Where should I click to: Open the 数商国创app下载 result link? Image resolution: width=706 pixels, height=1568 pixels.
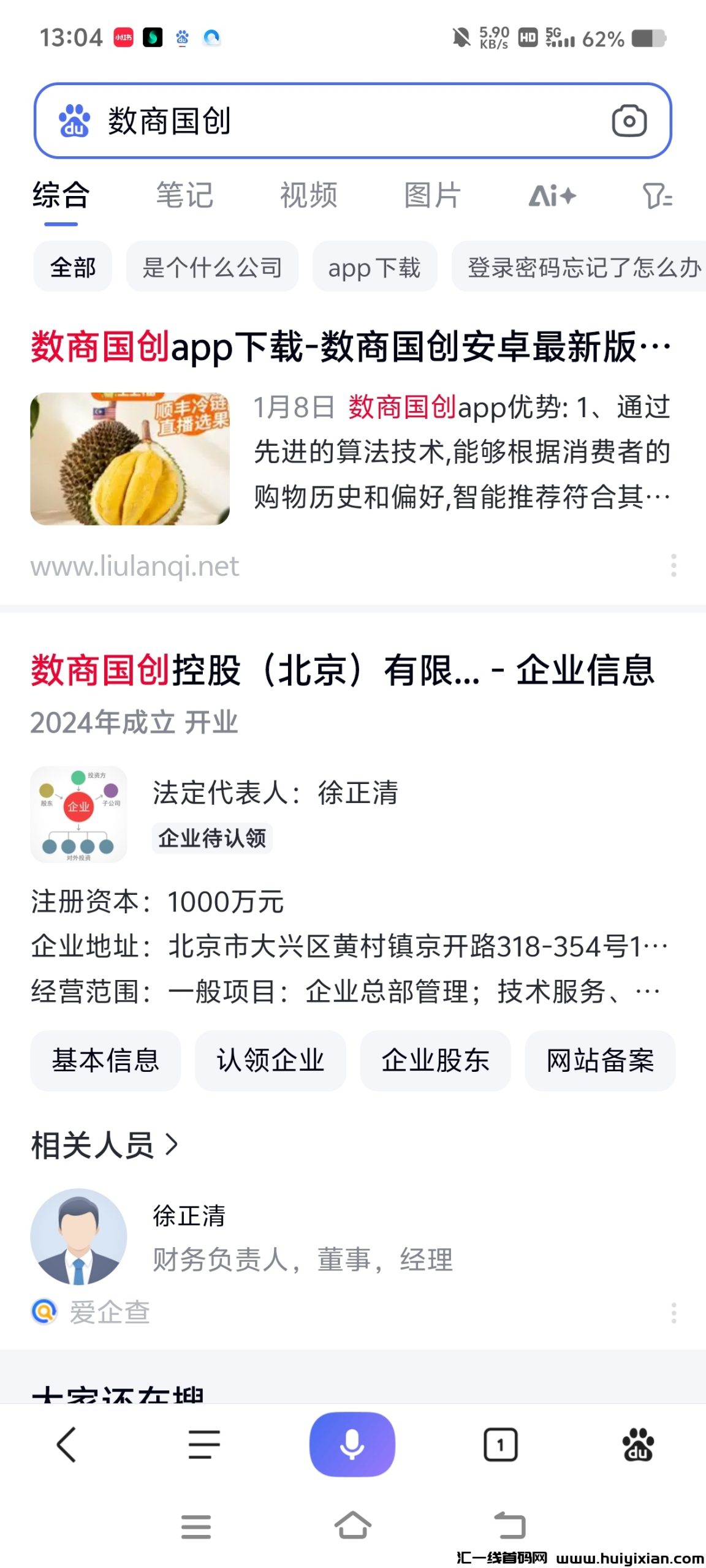pyautogui.click(x=349, y=347)
